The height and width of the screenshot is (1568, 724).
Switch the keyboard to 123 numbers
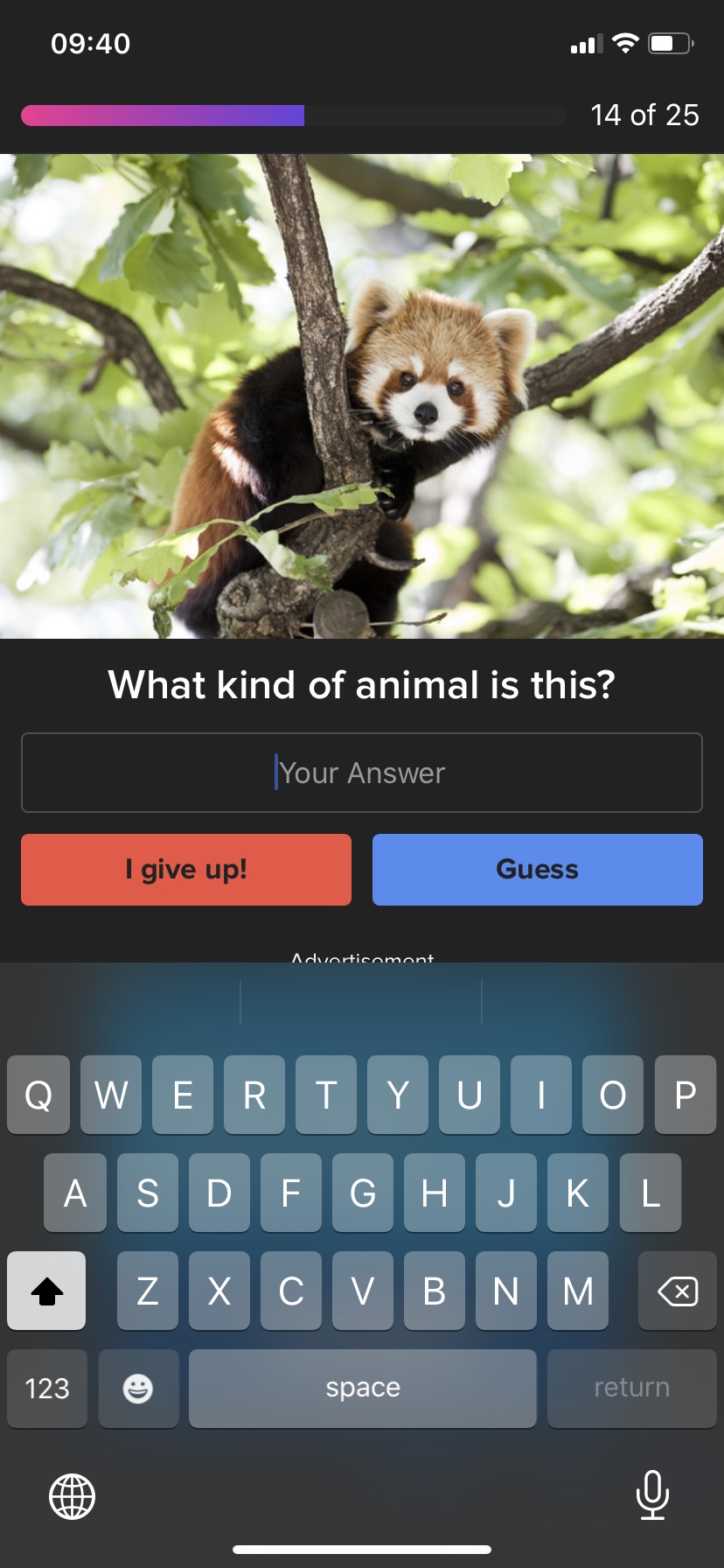pyautogui.click(x=47, y=1389)
